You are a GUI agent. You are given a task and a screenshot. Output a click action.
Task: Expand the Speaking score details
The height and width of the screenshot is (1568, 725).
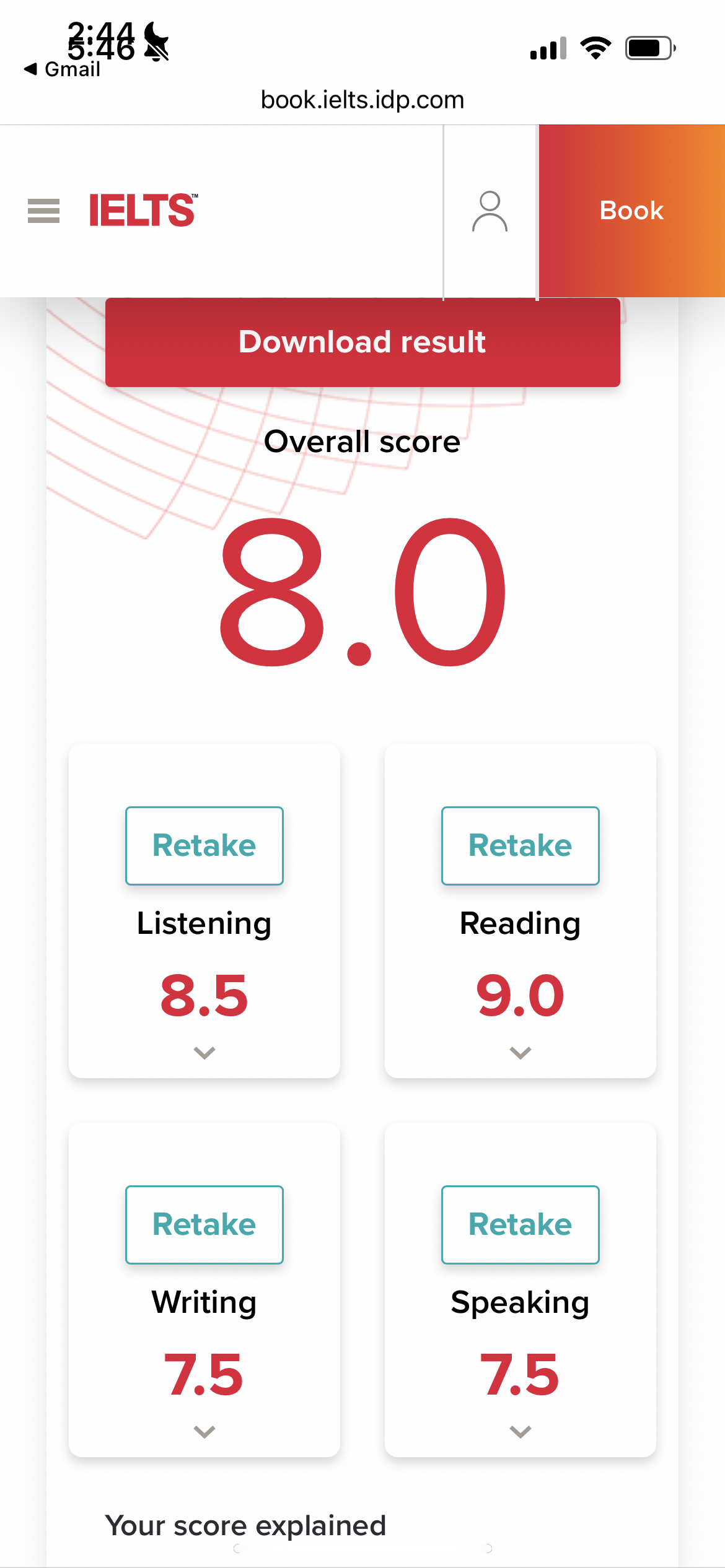click(520, 1432)
